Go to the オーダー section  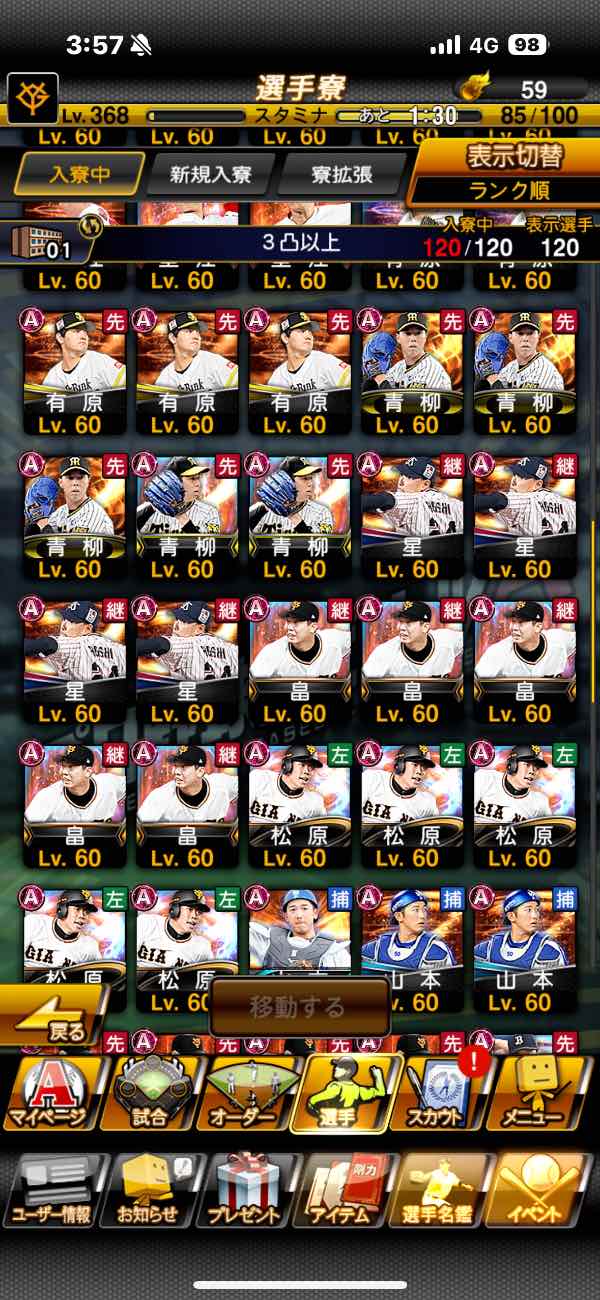[248, 1093]
